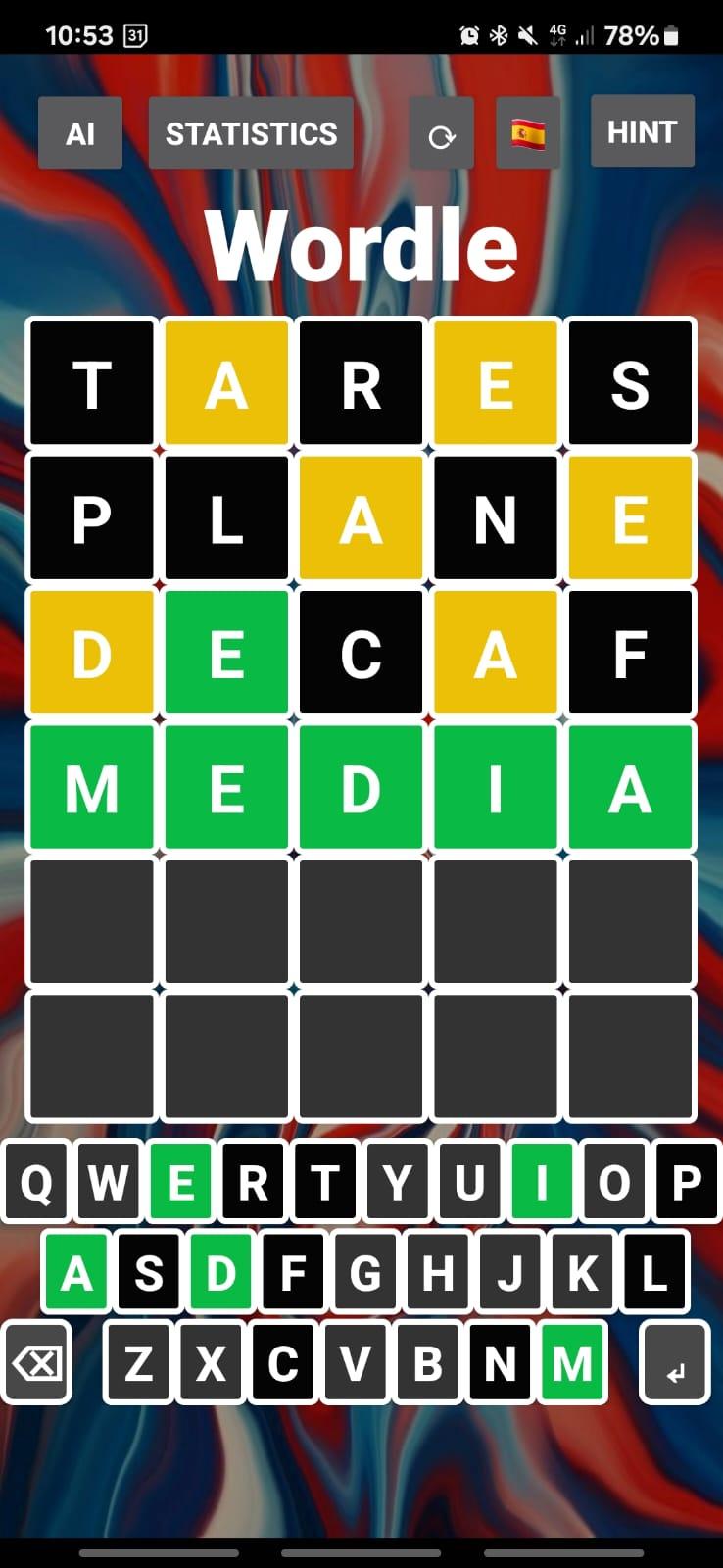
Task: Open the HINT feature
Action: click(x=643, y=130)
